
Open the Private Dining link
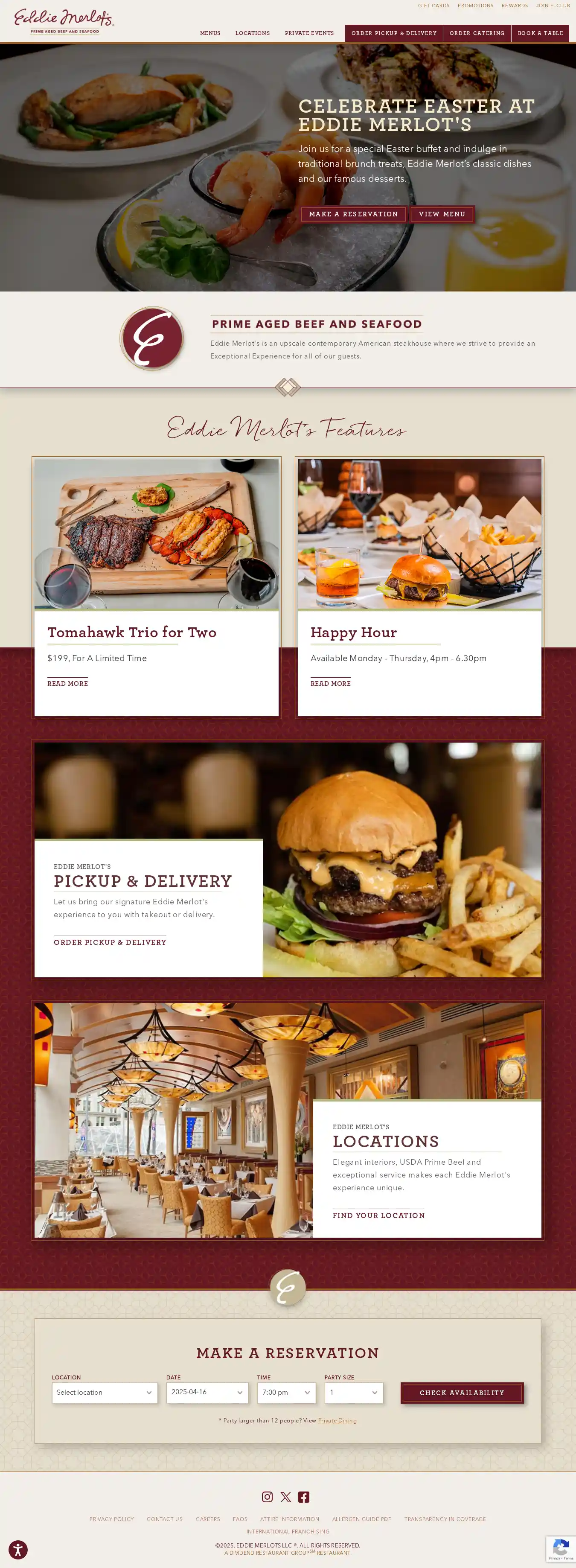coord(337,1421)
